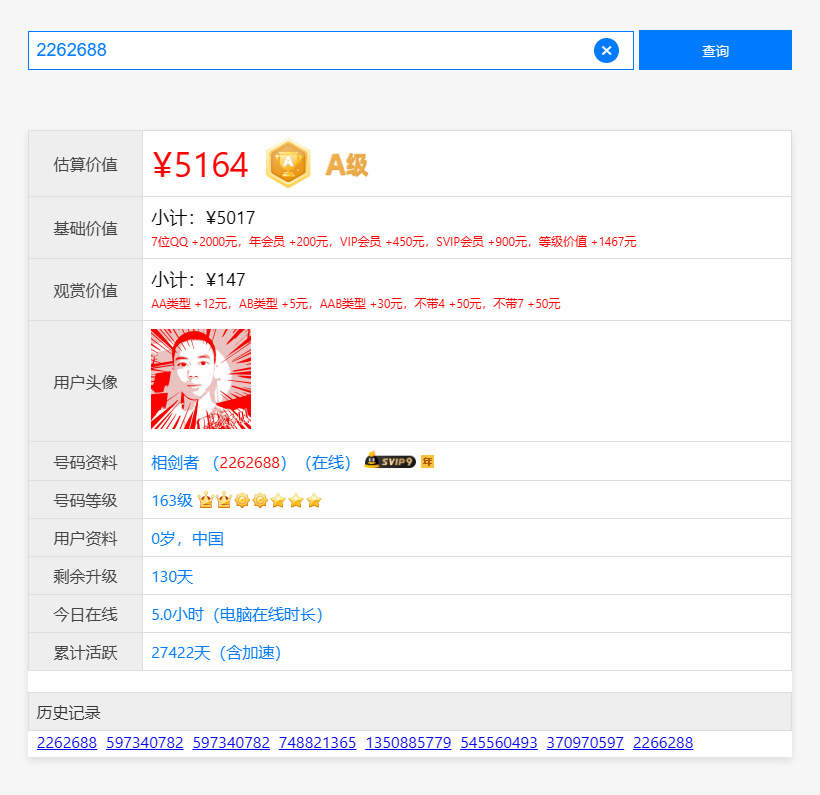Select history record 370970597
The width and height of the screenshot is (820, 795).
[585, 743]
